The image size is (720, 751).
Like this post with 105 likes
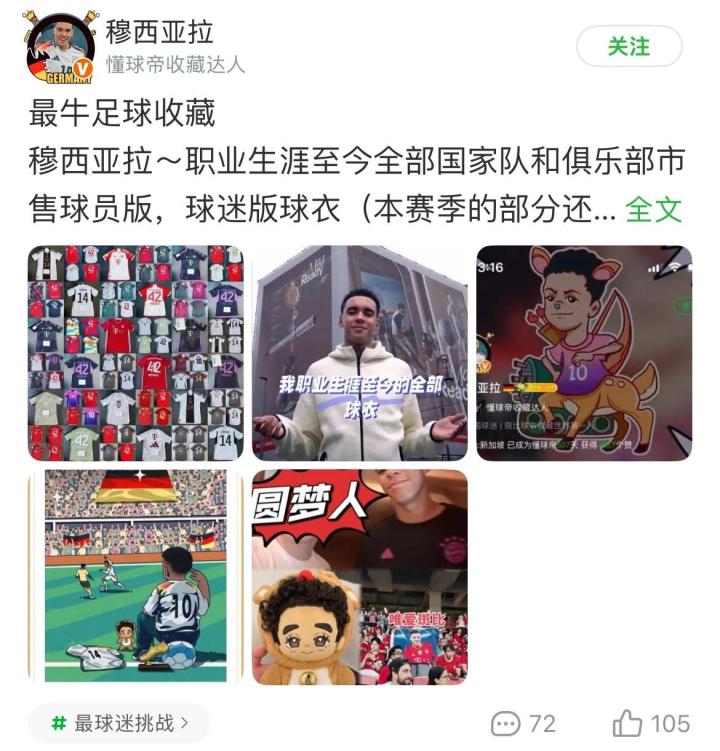click(x=651, y=723)
